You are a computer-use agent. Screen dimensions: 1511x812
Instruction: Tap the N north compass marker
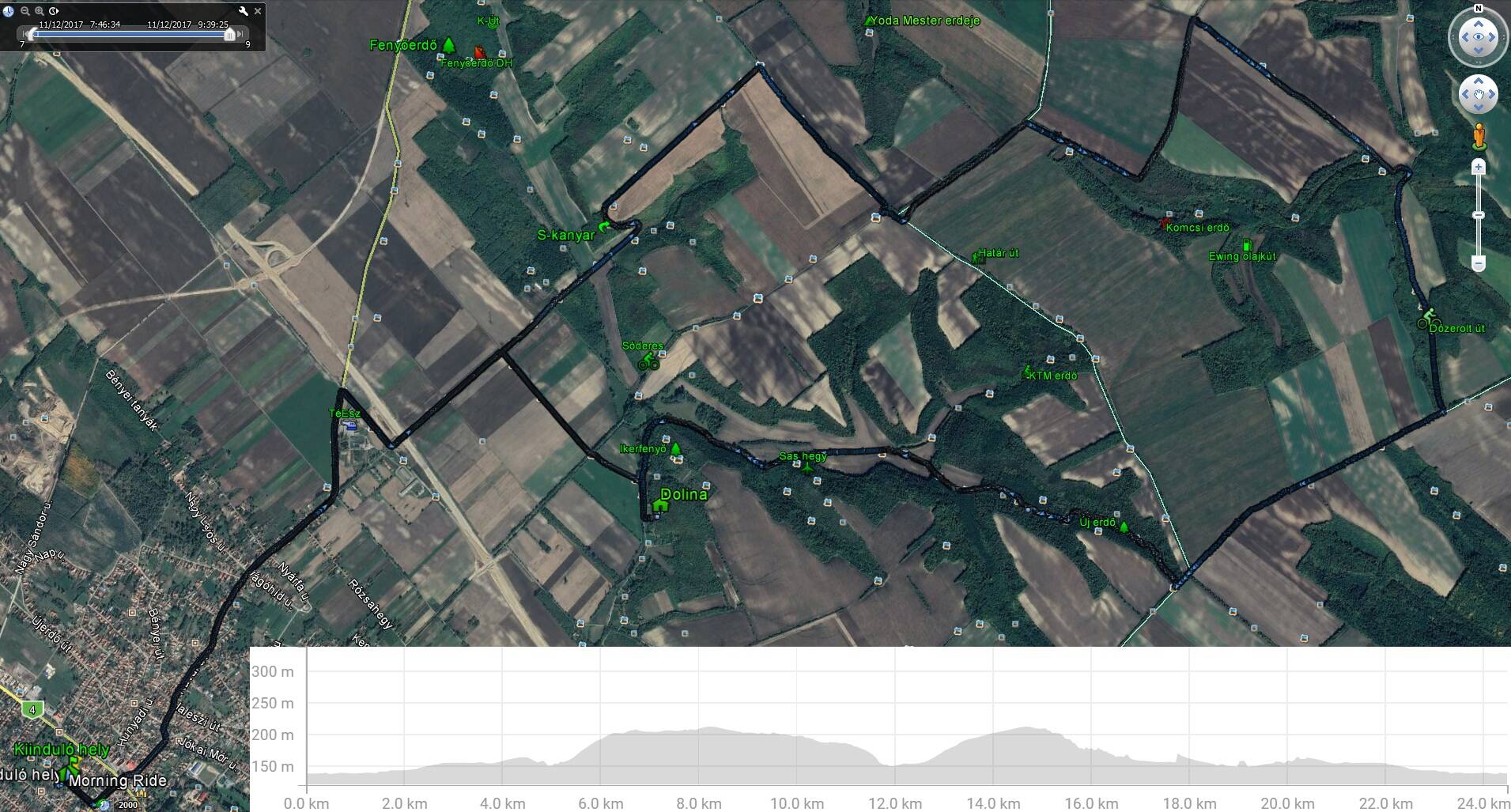(1478, 9)
